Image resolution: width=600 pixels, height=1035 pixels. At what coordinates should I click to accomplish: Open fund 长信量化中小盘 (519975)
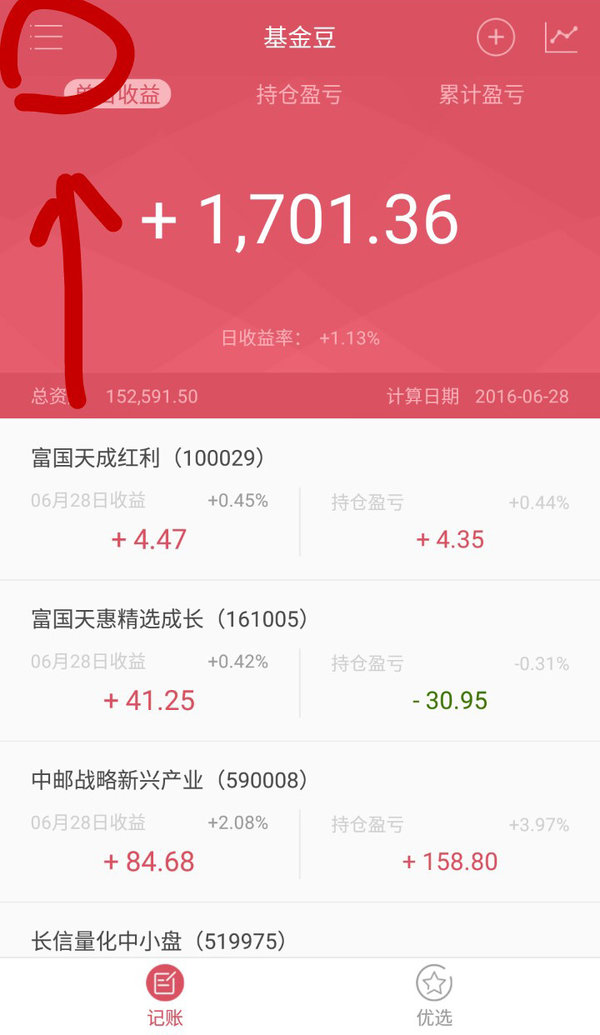(x=300, y=931)
